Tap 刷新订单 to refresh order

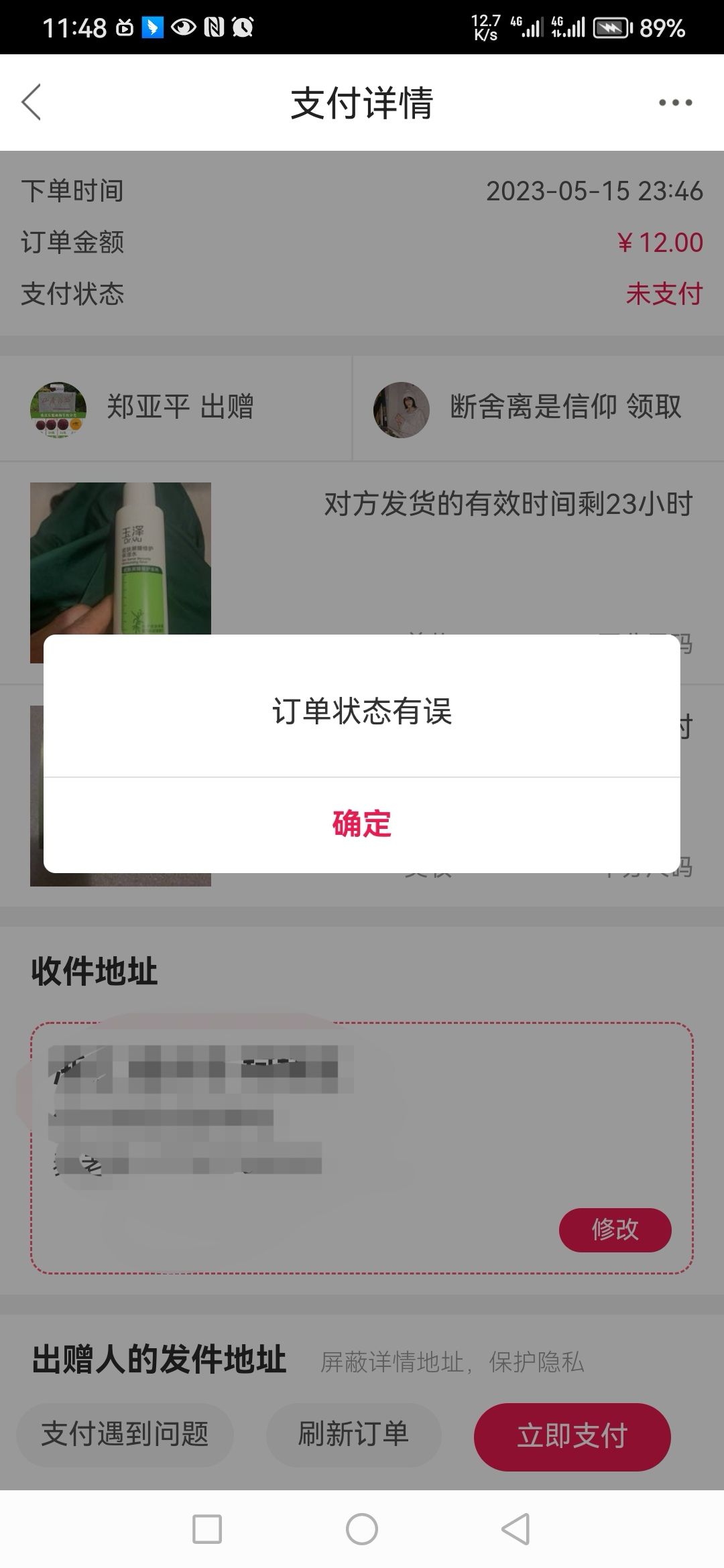pos(353,1435)
